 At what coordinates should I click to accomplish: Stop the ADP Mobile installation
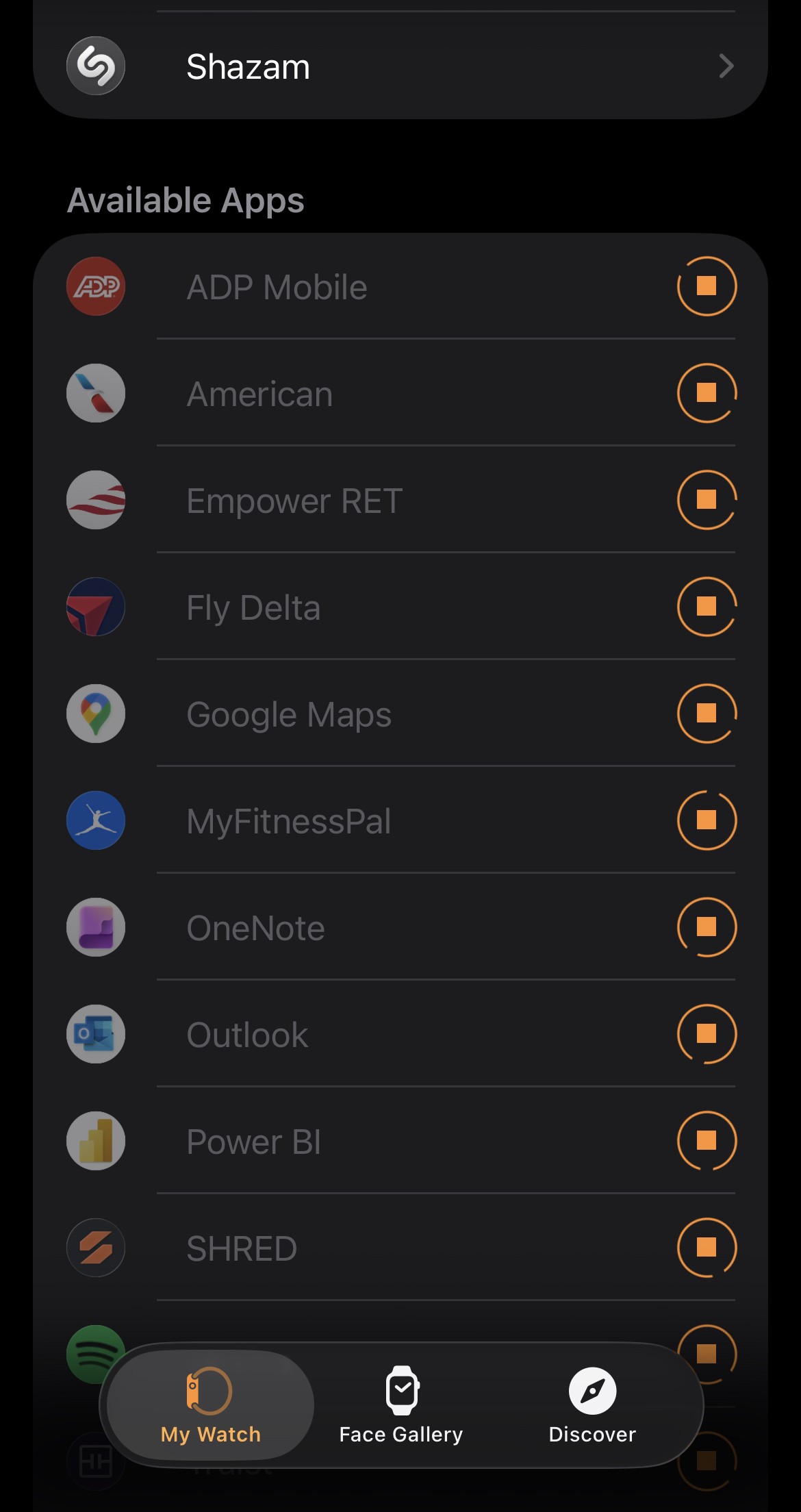pos(707,286)
